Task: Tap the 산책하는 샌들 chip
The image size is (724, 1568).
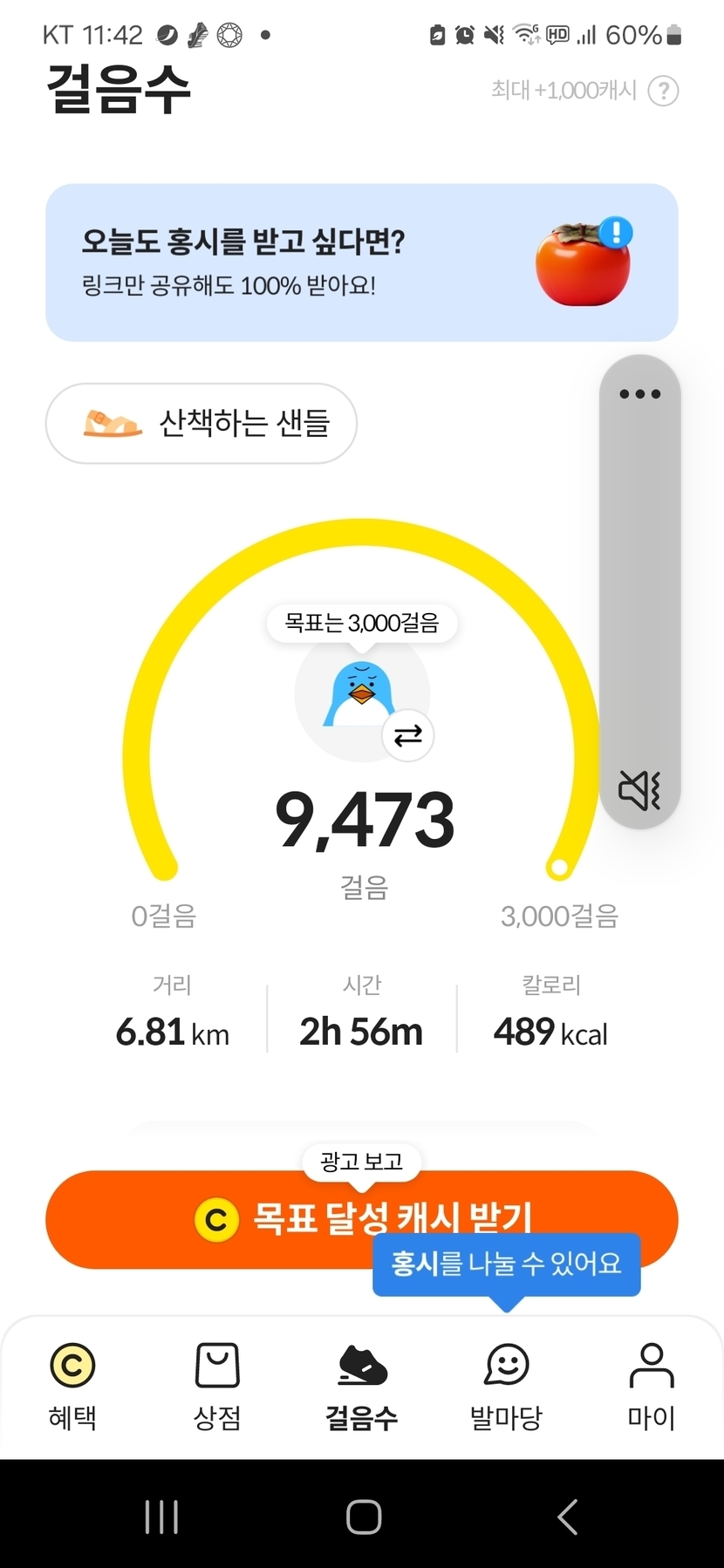Action: pos(201,424)
